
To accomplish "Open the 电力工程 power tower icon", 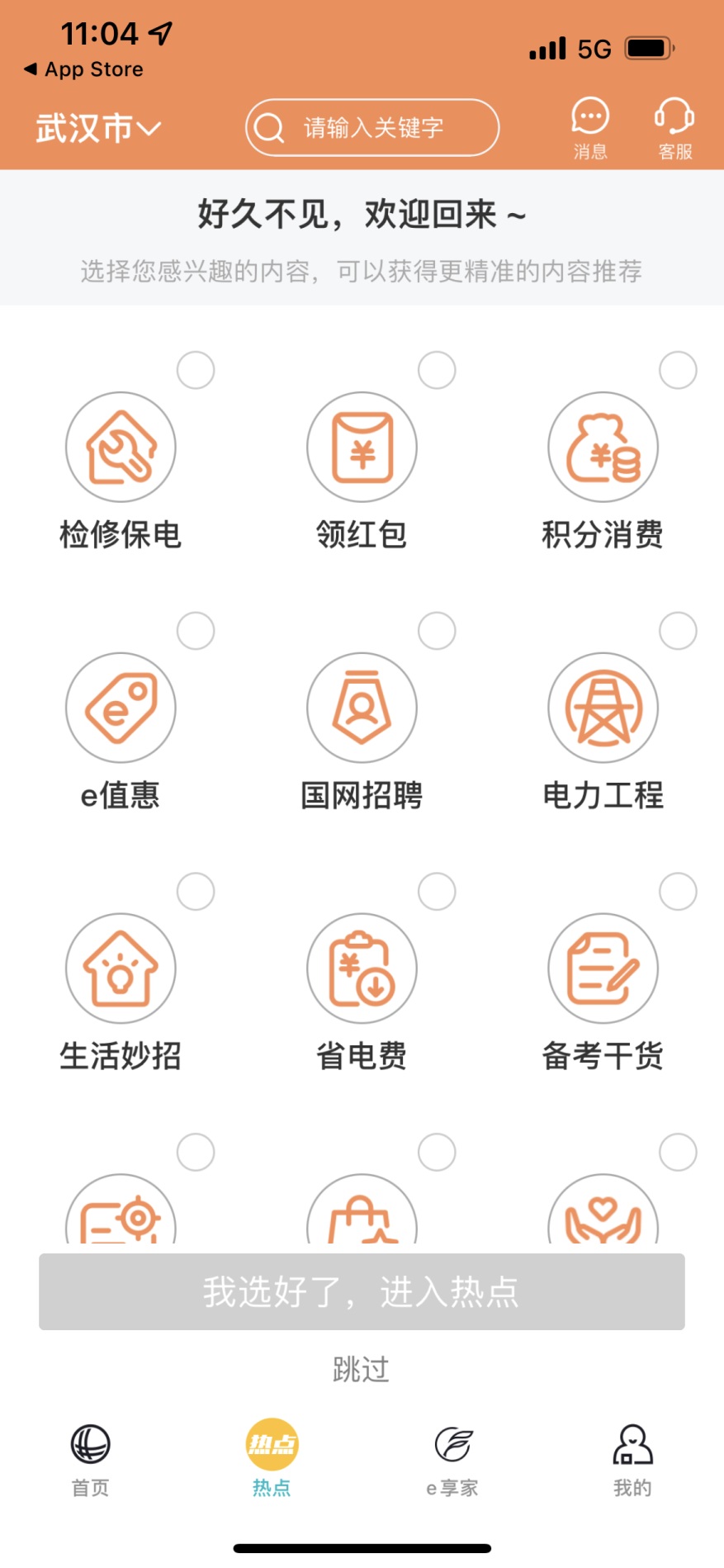I will click(x=602, y=707).
